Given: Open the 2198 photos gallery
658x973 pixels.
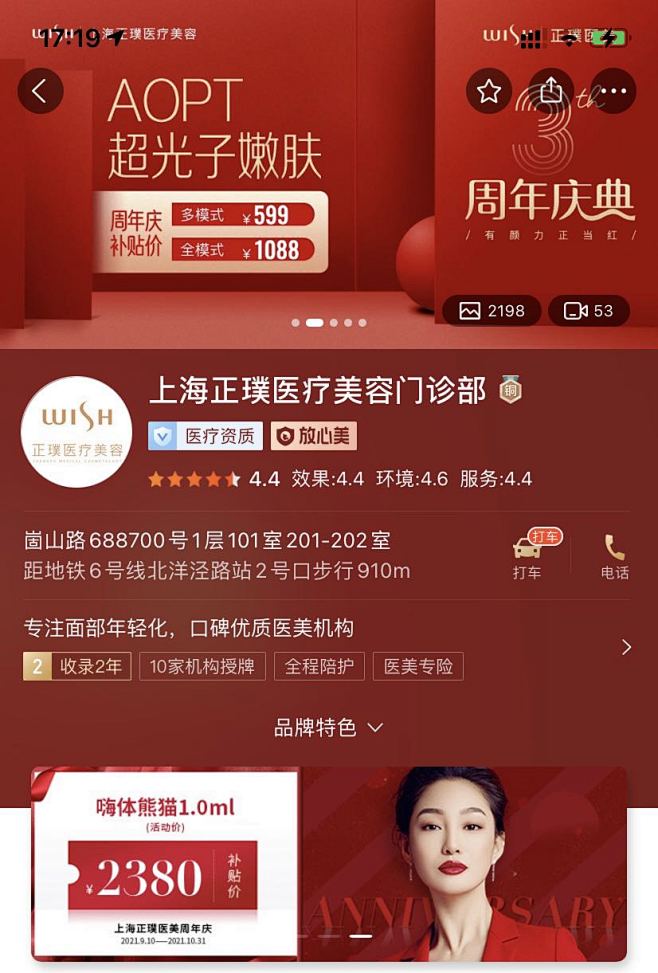Looking at the screenshot, I should [x=492, y=311].
